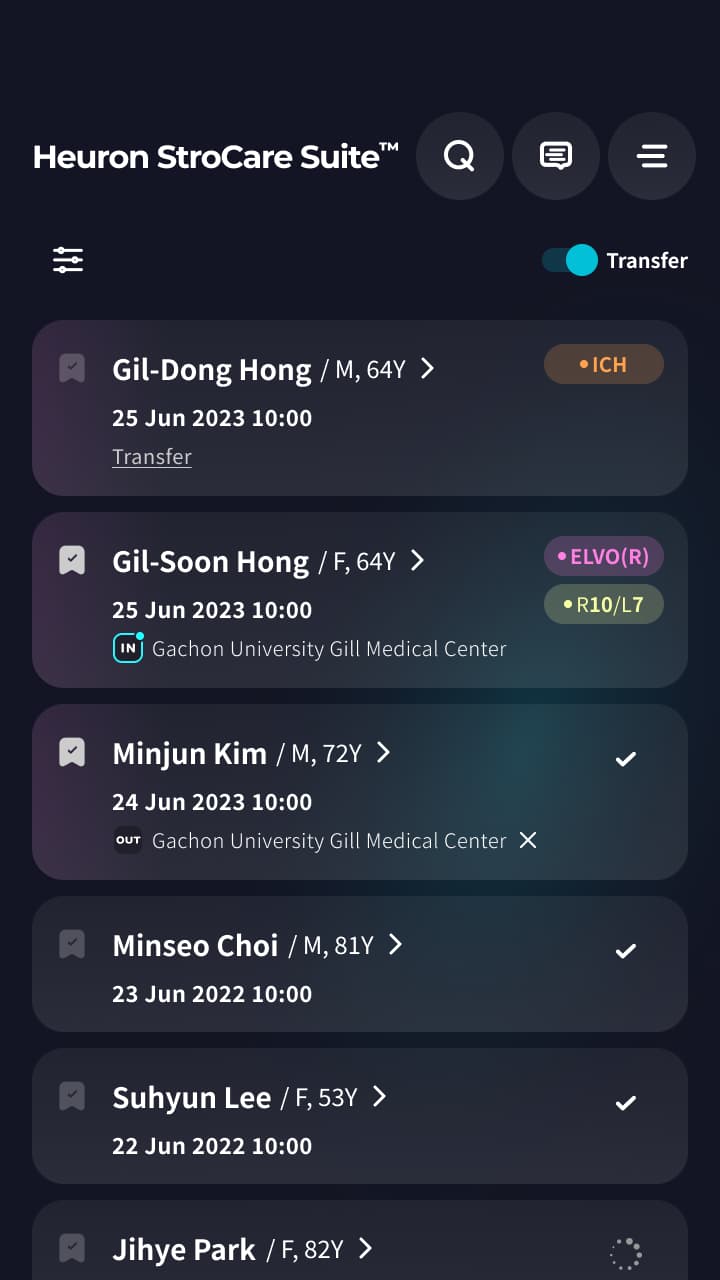The height and width of the screenshot is (1280, 720).
Task: Expand Gil-Dong Hong's patient details
Action: click(427, 368)
